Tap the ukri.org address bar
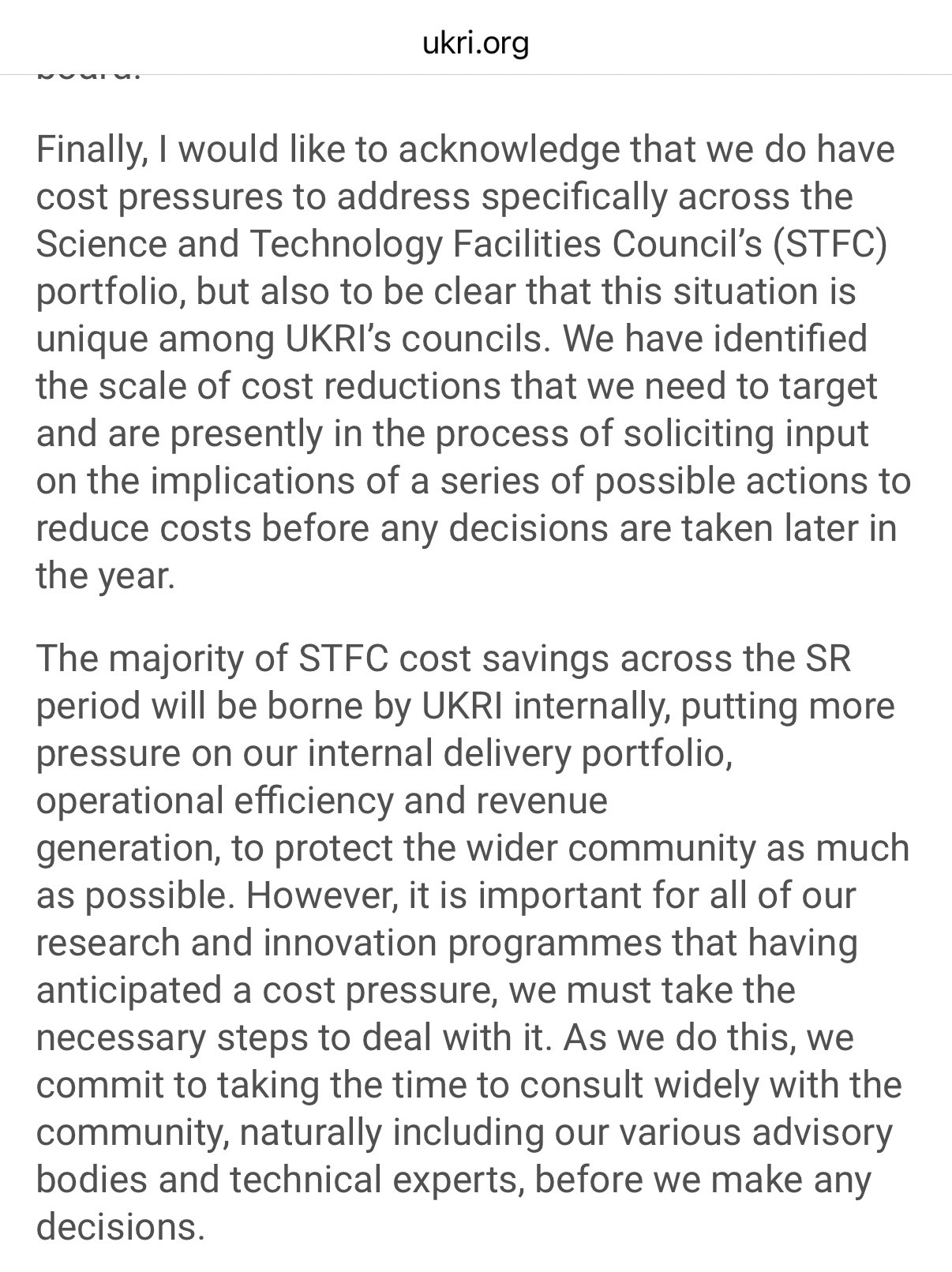The width and height of the screenshot is (952, 1272). click(x=476, y=41)
